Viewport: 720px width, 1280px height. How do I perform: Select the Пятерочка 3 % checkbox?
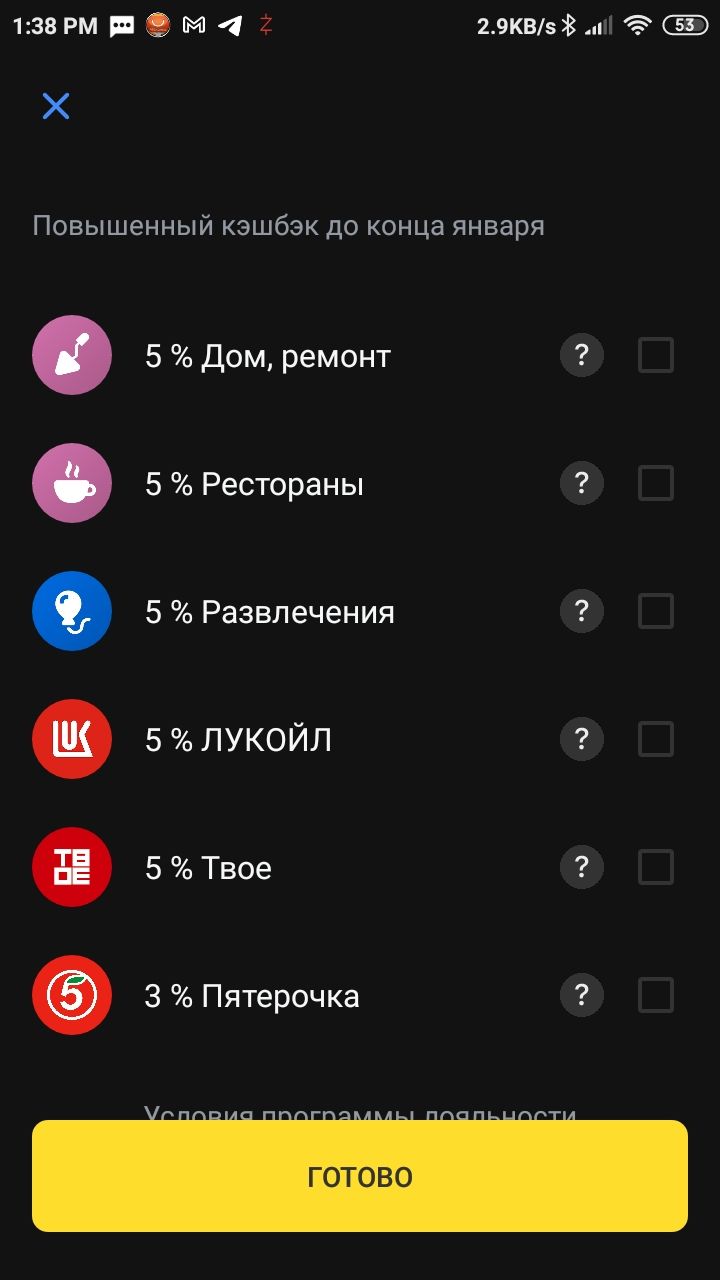coord(656,995)
